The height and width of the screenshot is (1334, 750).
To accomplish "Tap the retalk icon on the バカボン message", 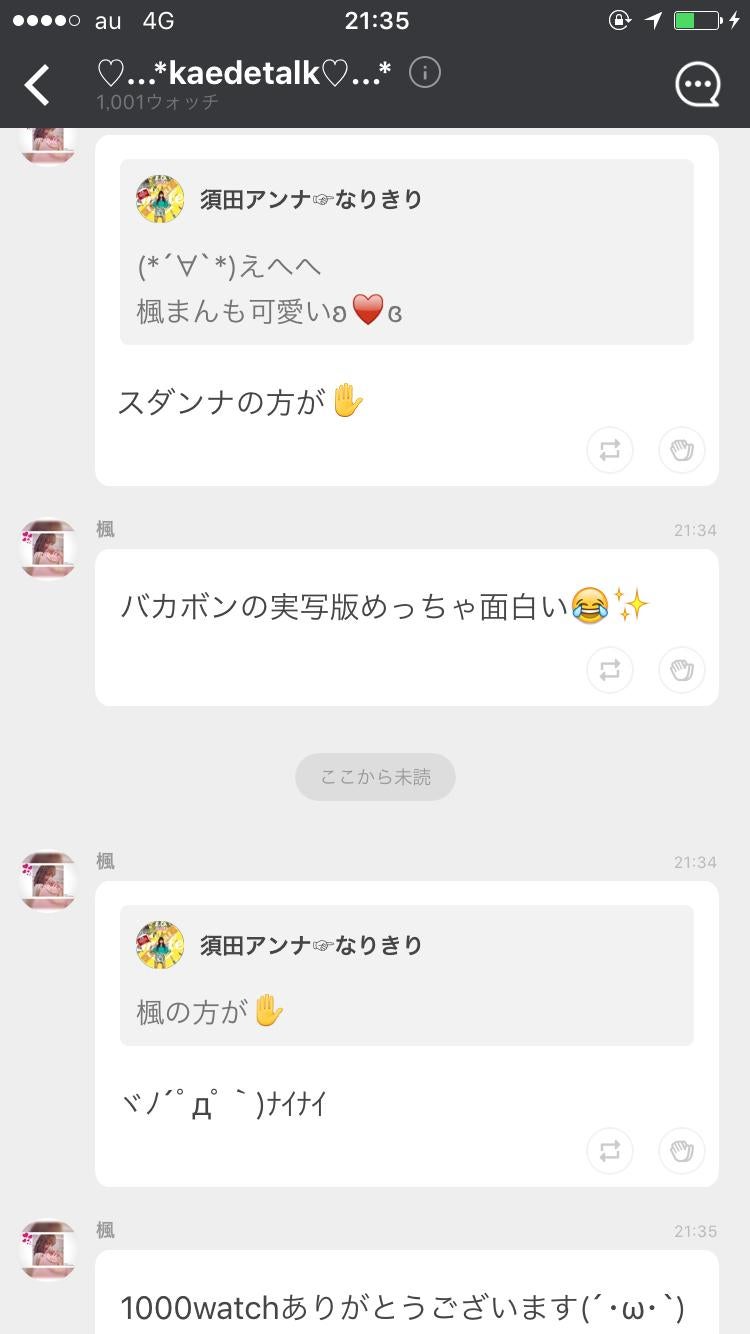I will click(610, 670).
